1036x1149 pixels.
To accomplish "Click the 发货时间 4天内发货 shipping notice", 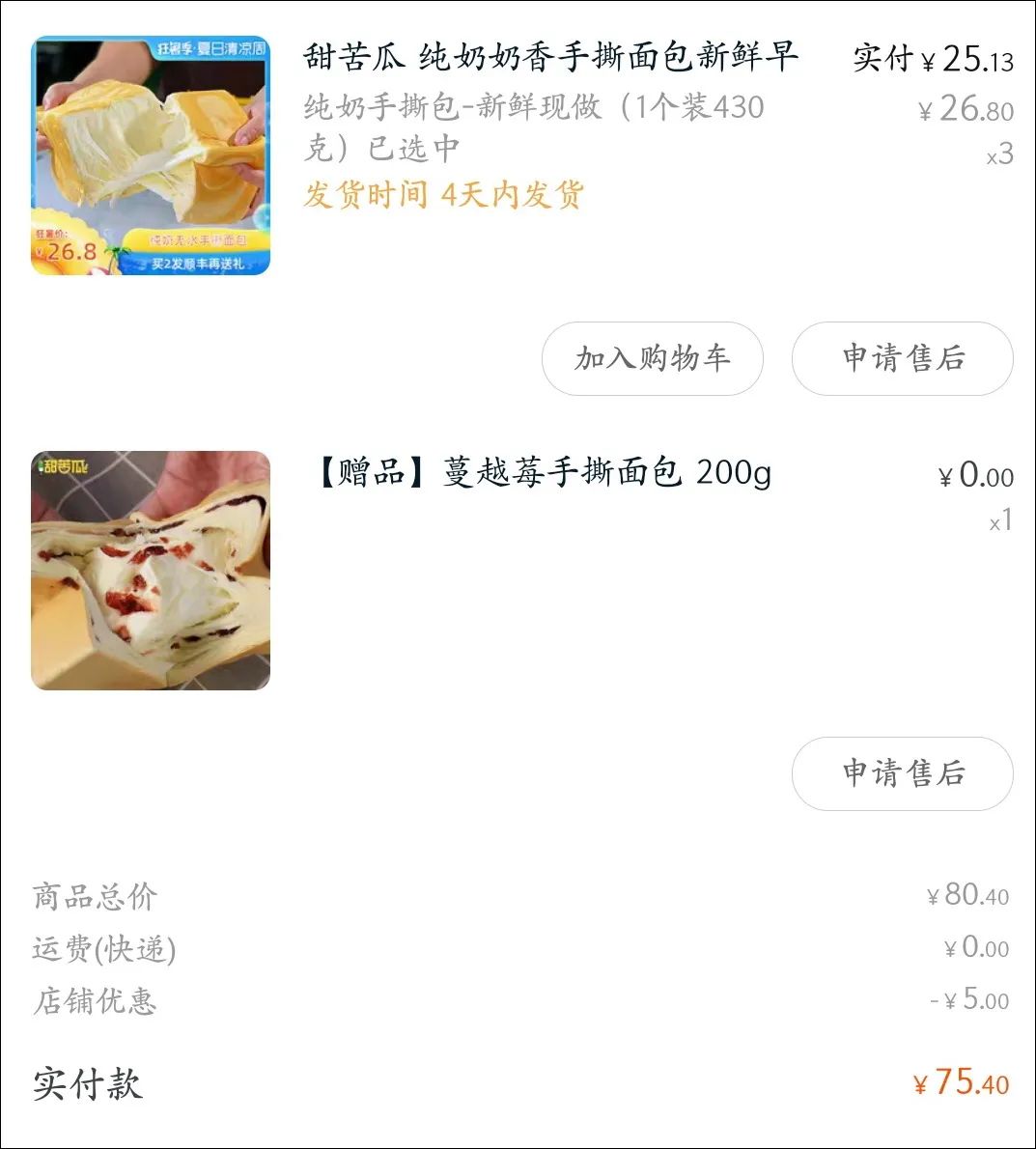I will 442,196.
